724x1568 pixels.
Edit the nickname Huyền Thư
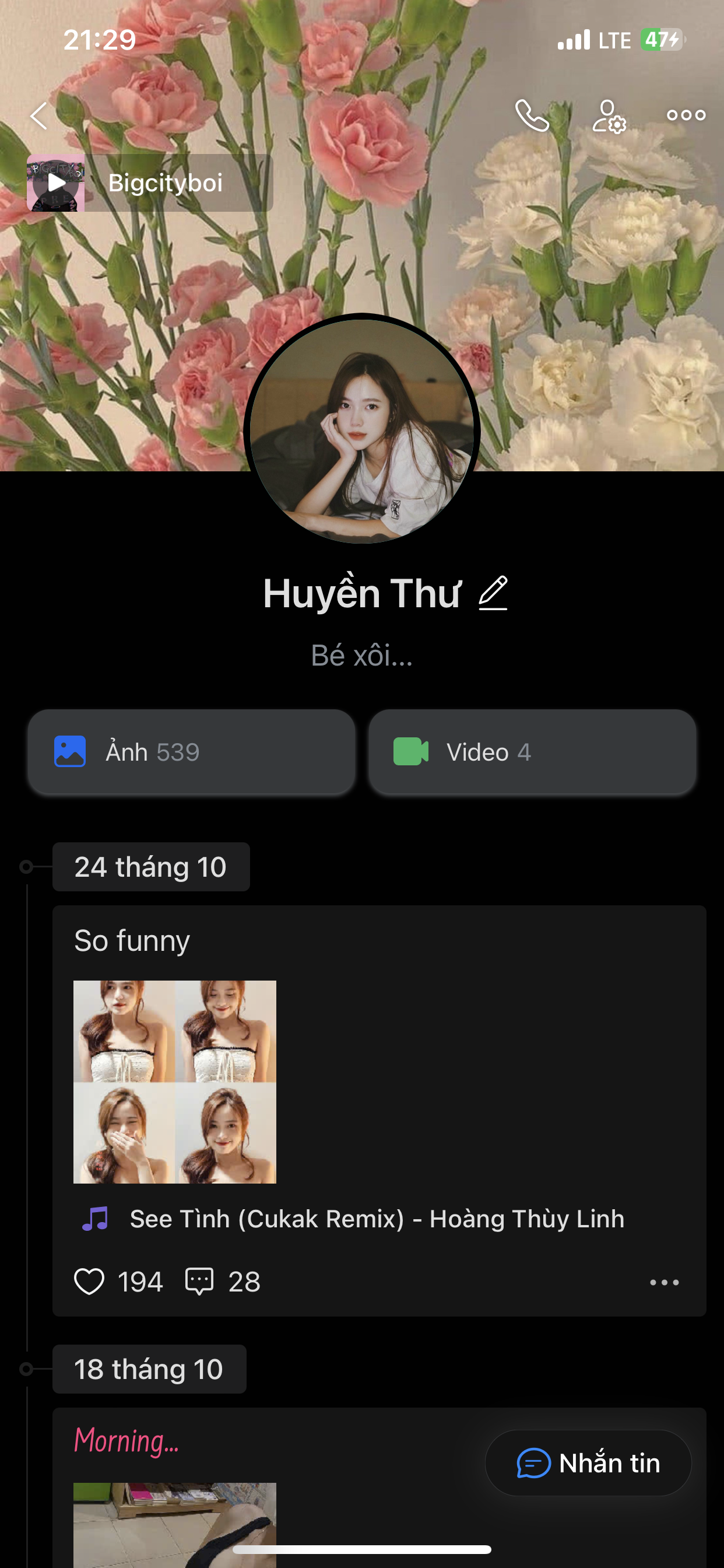[x=493, y=593]
